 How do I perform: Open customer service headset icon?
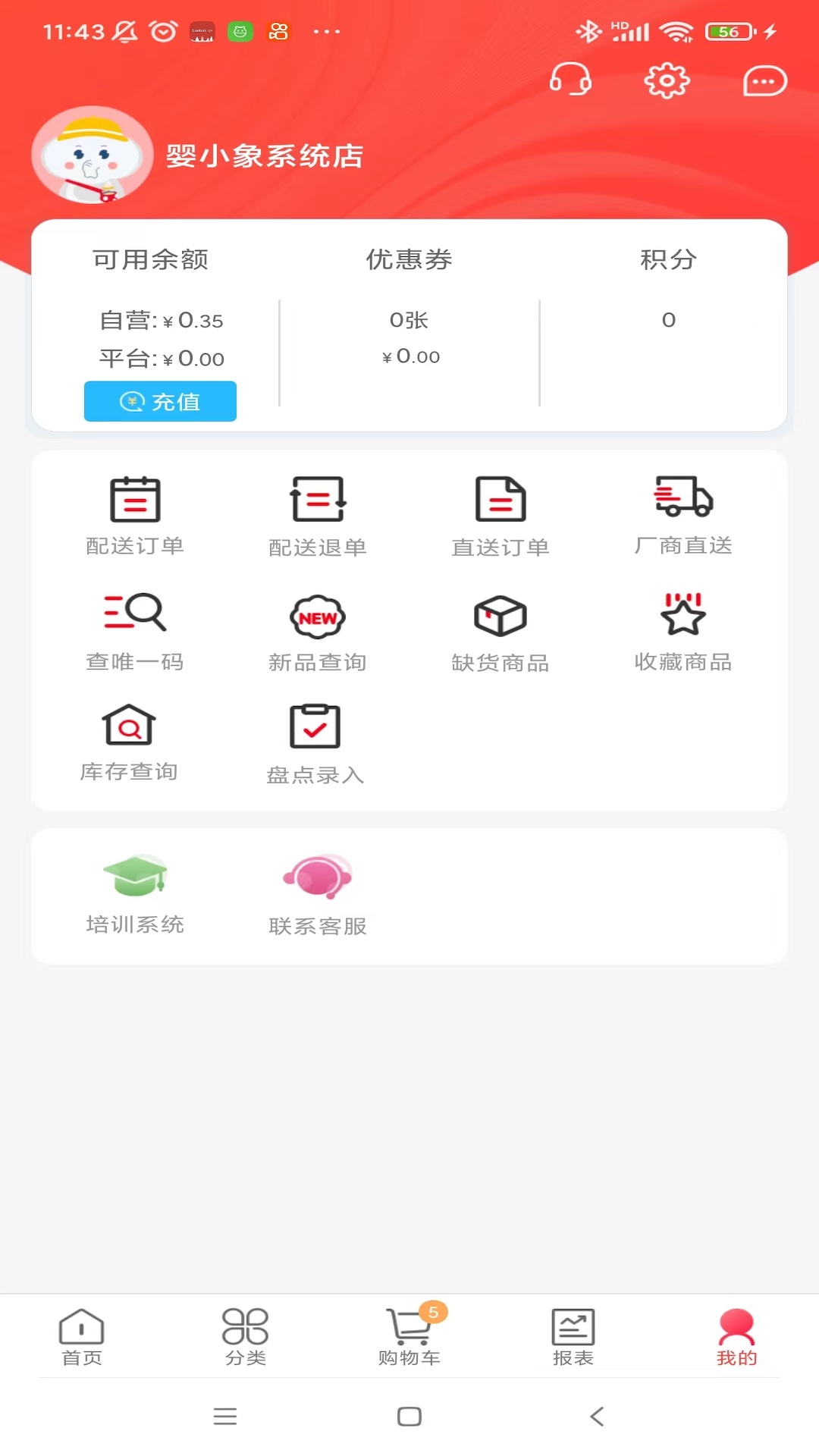570,80
